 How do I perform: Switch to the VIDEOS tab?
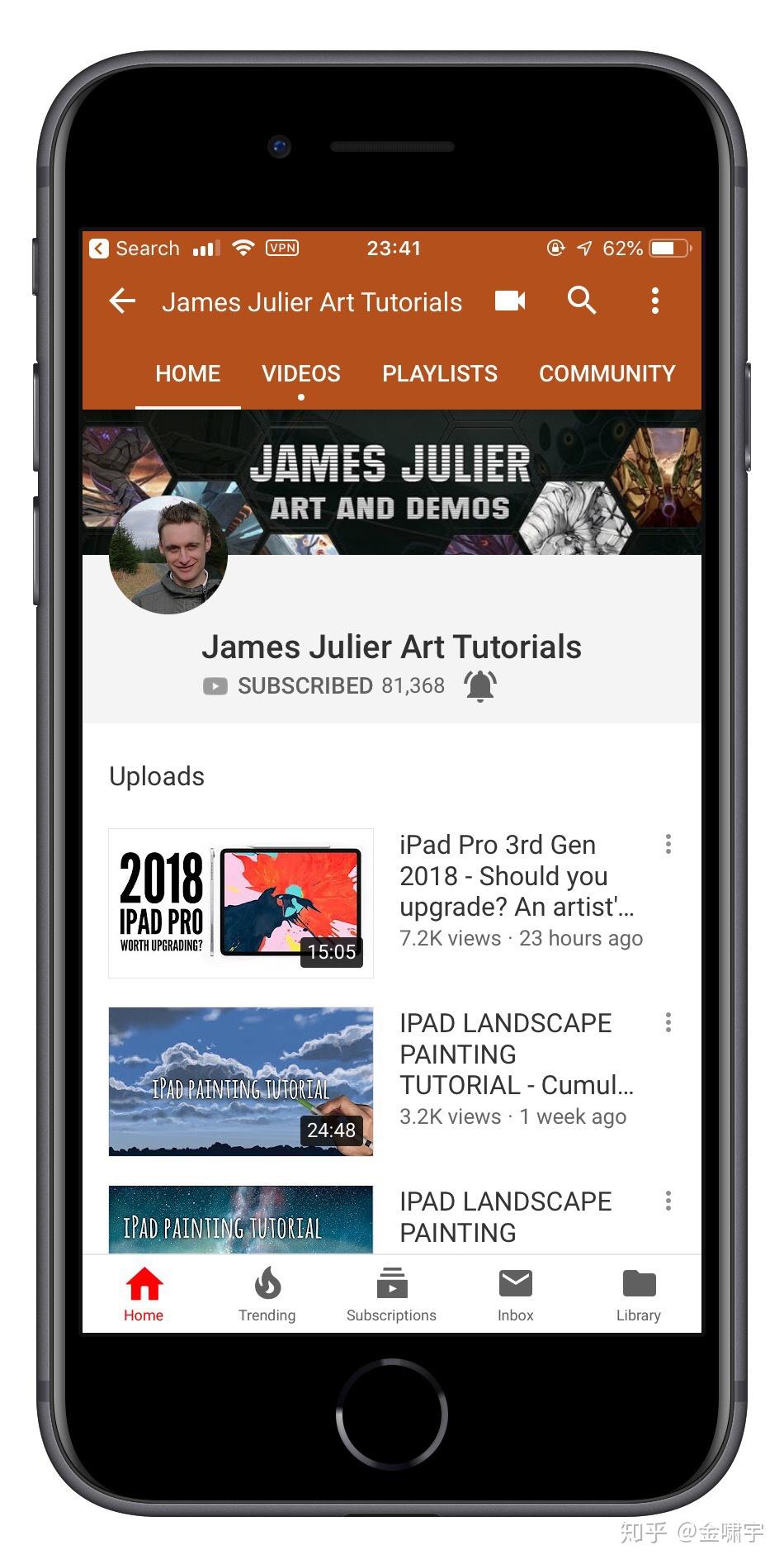coord(301,374)
